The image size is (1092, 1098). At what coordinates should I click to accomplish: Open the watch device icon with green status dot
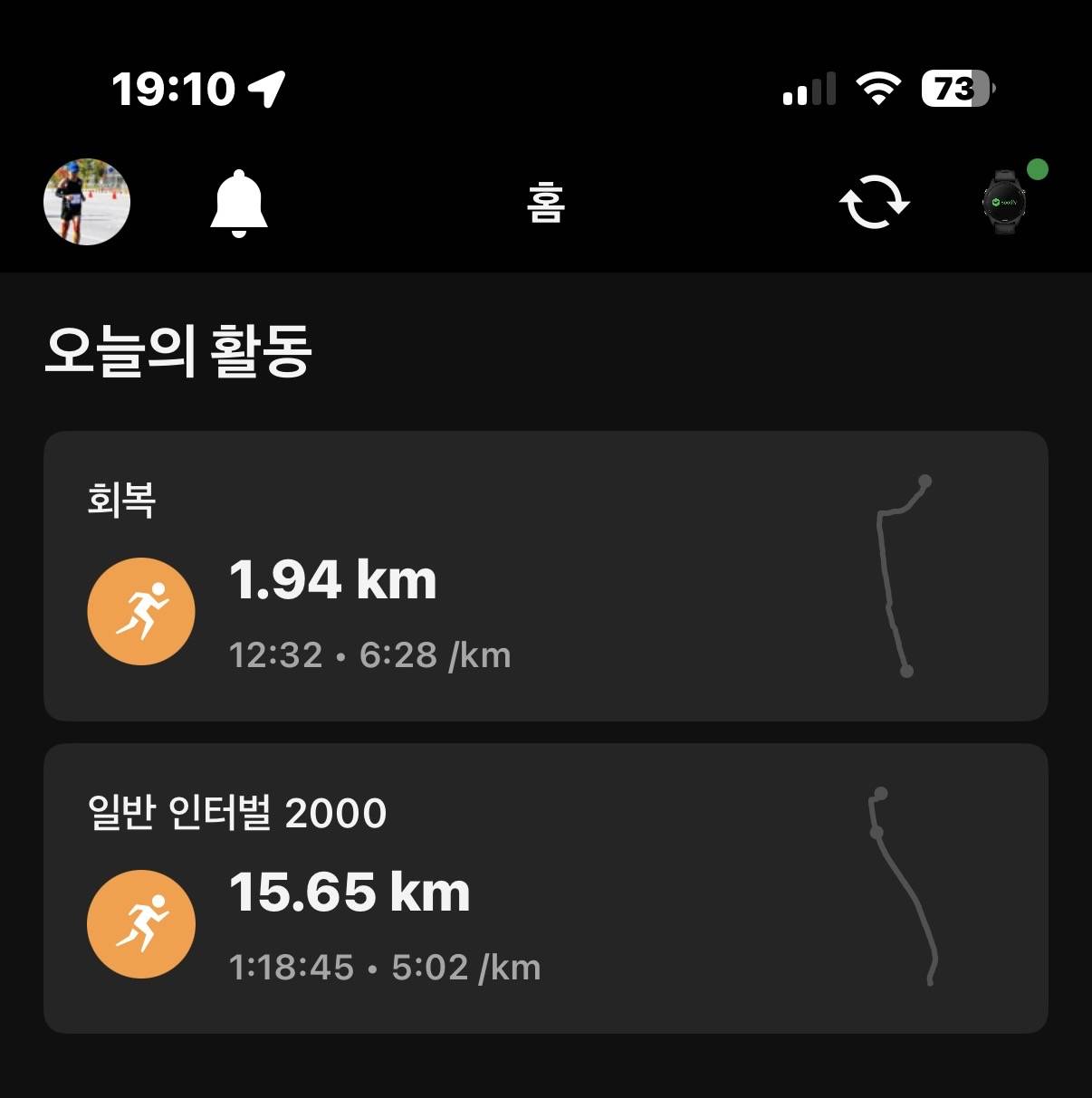1004,203
